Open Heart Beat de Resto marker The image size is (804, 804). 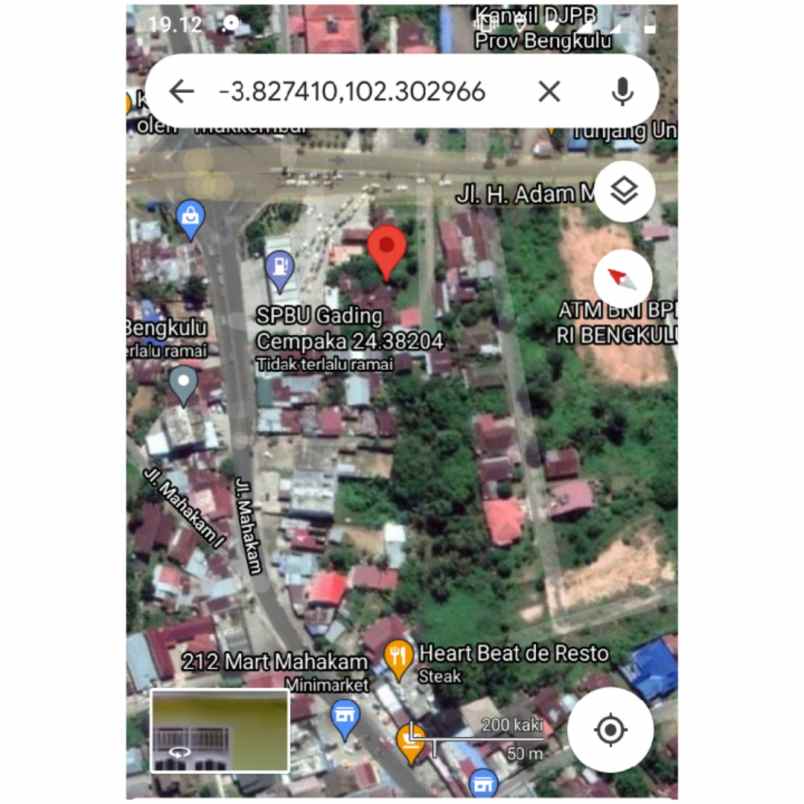click(x=398, y=656)
